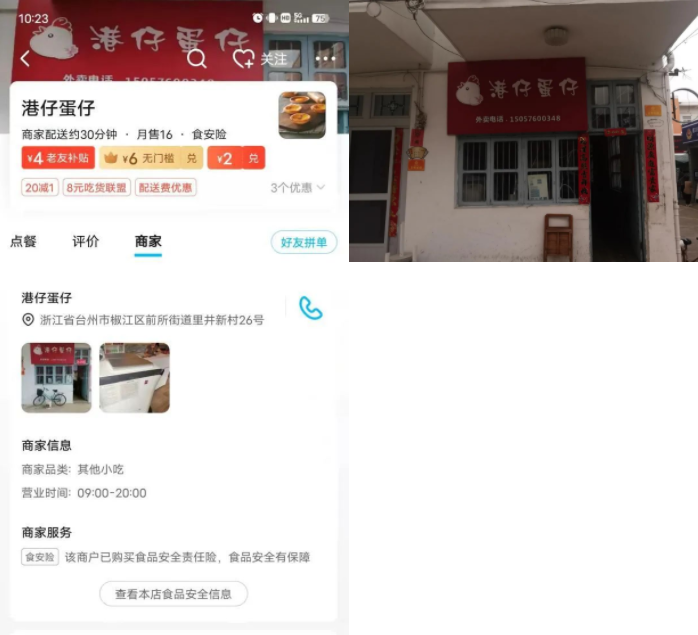Viewport: 698px width, 635px height.
Task: Select the 商家 tab
Action: pyautogui.click(x=148, y=241)
